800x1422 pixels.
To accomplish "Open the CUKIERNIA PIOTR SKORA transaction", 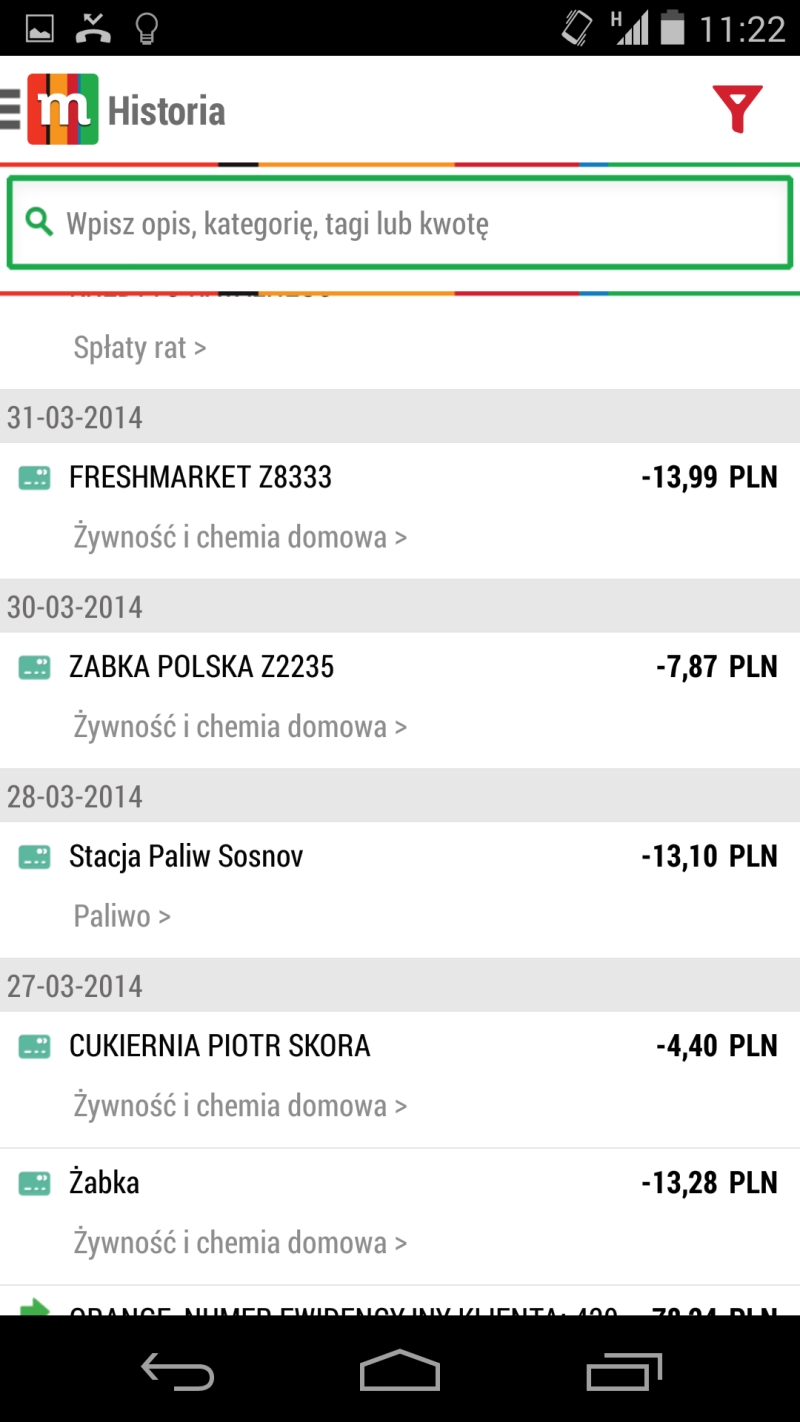I will coord(400,1047).
